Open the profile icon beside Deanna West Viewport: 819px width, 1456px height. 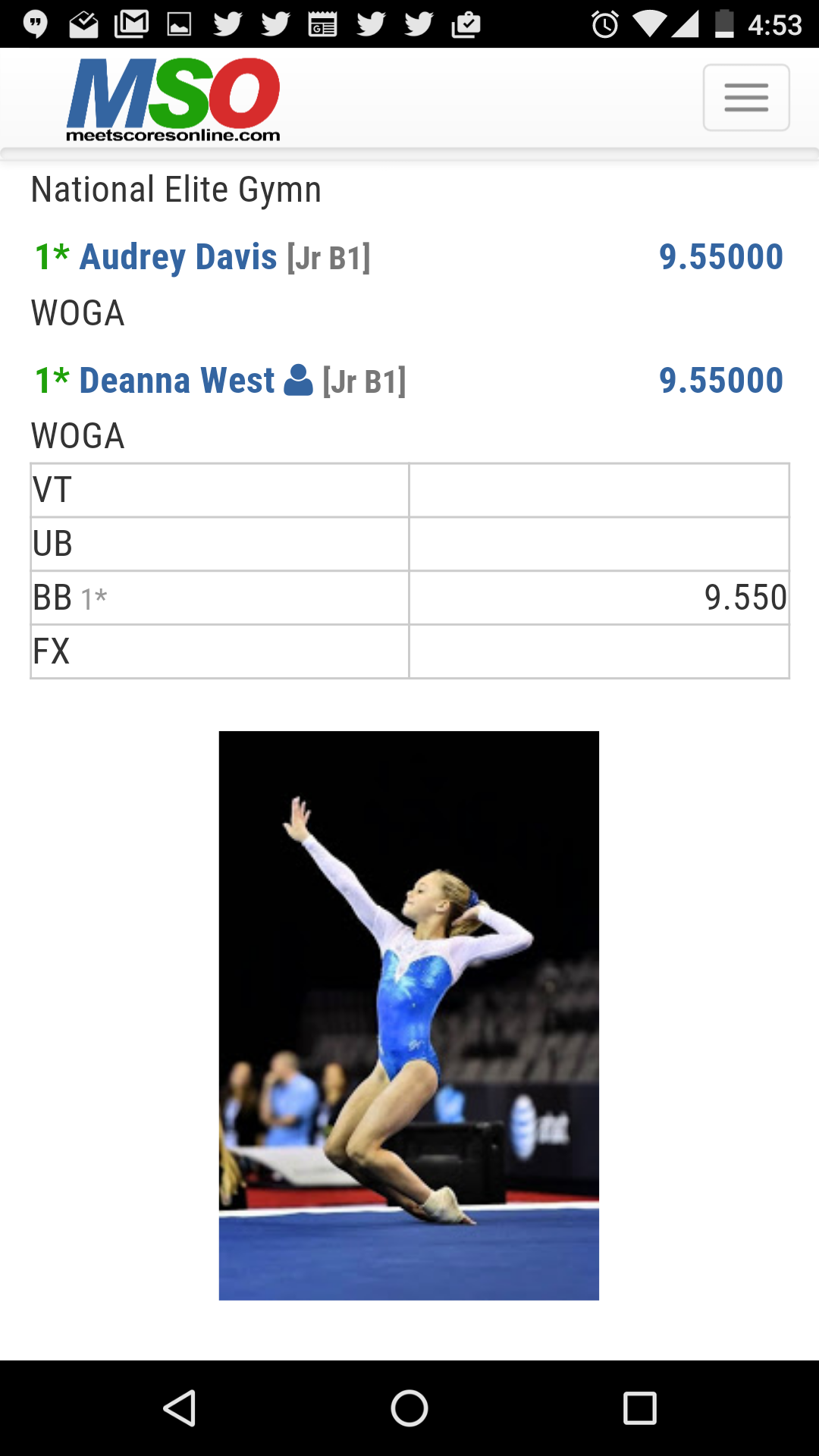298,381
